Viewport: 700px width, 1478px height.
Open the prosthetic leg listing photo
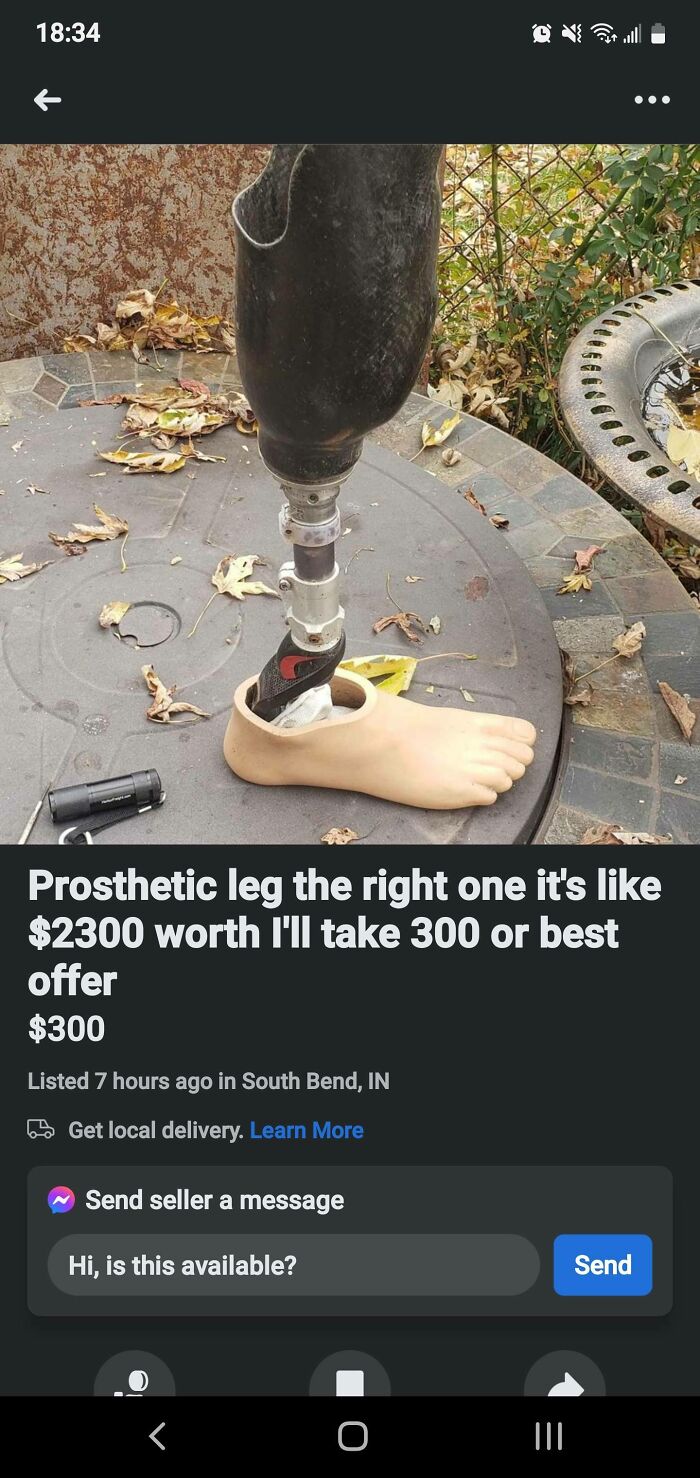tap(350, 494)
